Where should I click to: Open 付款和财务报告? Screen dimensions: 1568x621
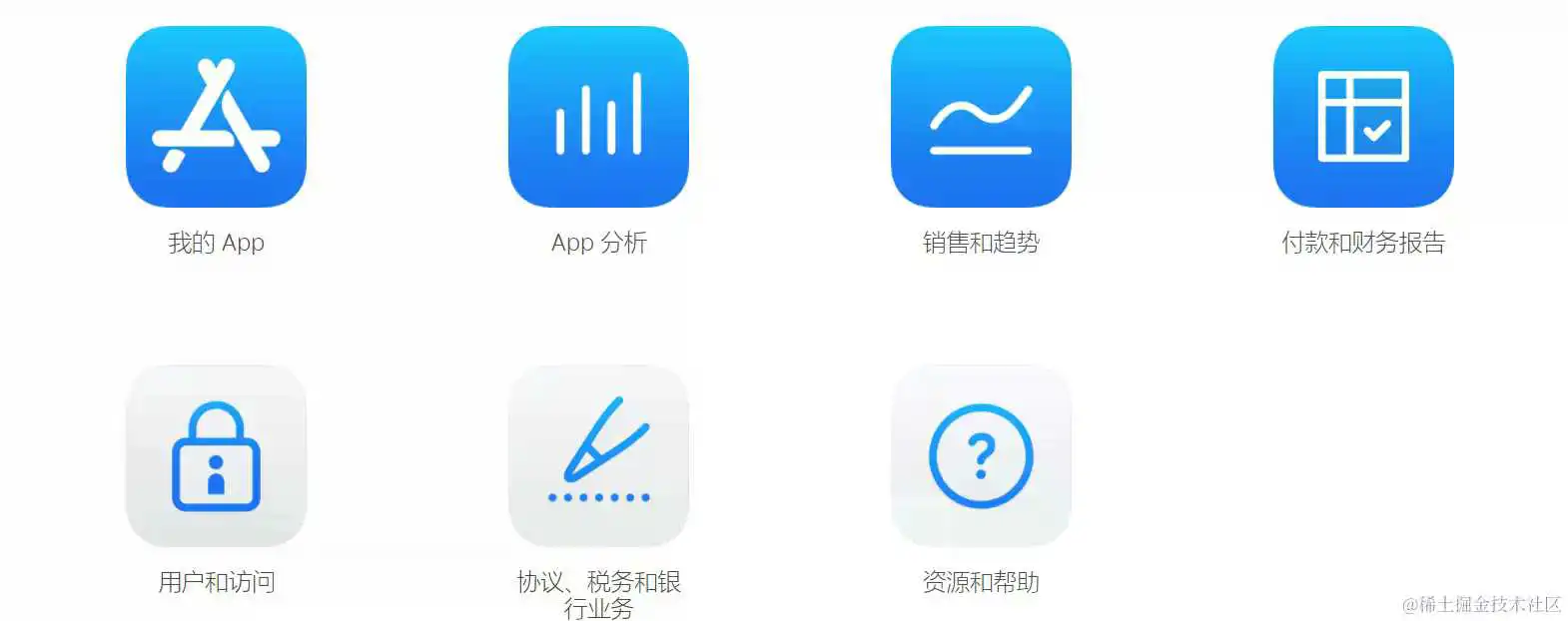[x=1363, y=117]
